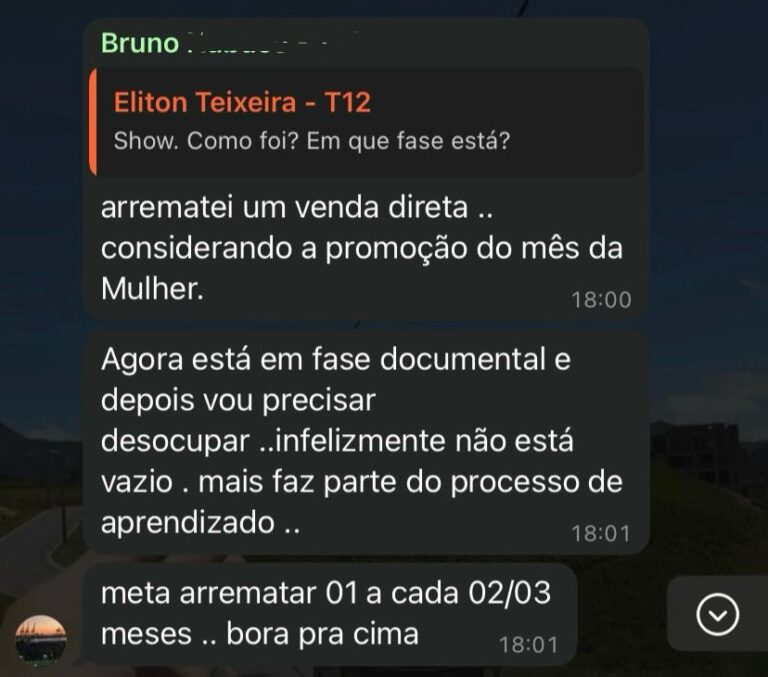Image resolution: width=768 pixels, height=677 pixels.
Task: Jump to latest messages with down arrow
Action: click(717, 615)
